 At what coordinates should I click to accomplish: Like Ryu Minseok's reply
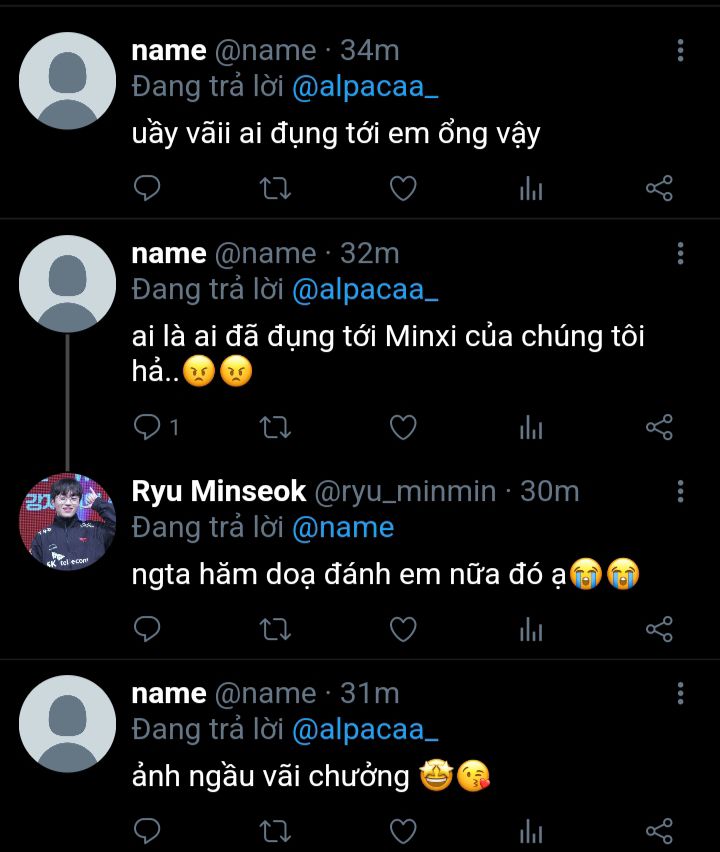point(402,628)
